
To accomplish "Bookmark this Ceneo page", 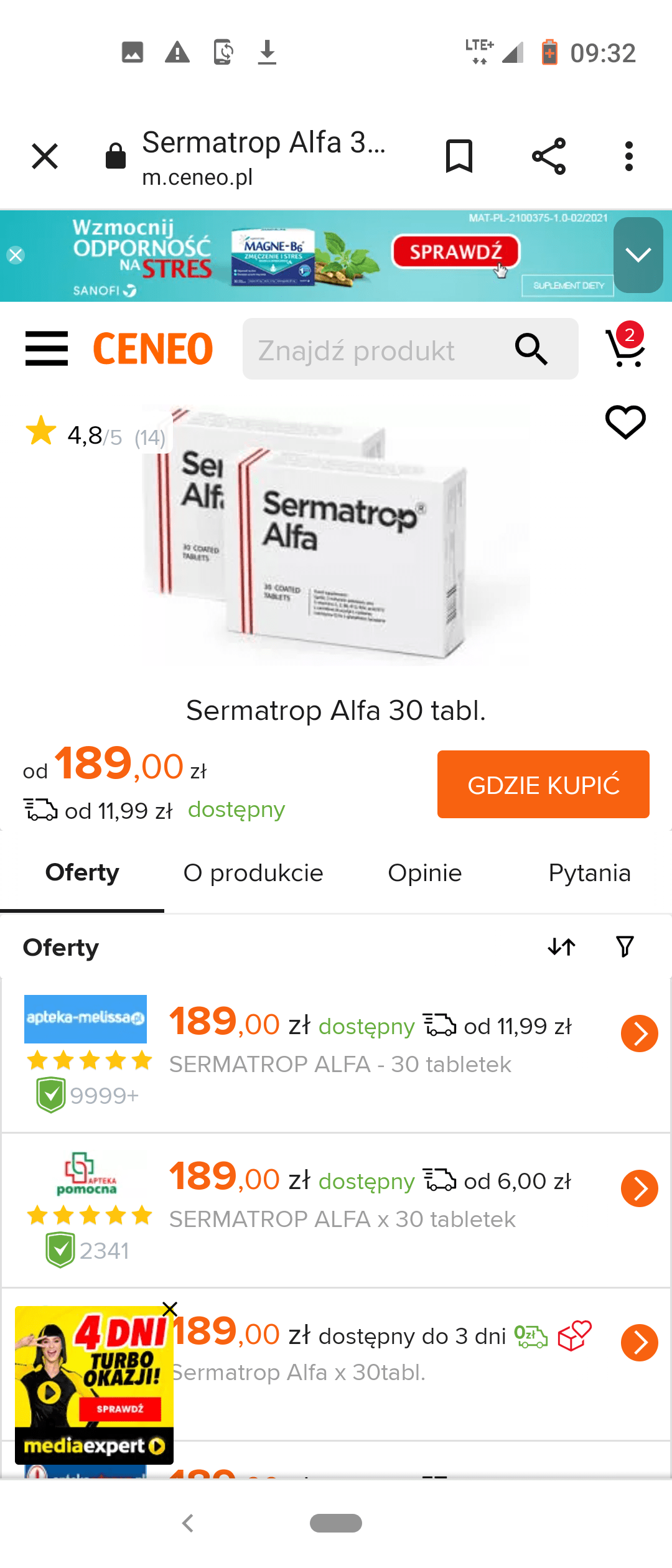I will click(x=459, y=156).
